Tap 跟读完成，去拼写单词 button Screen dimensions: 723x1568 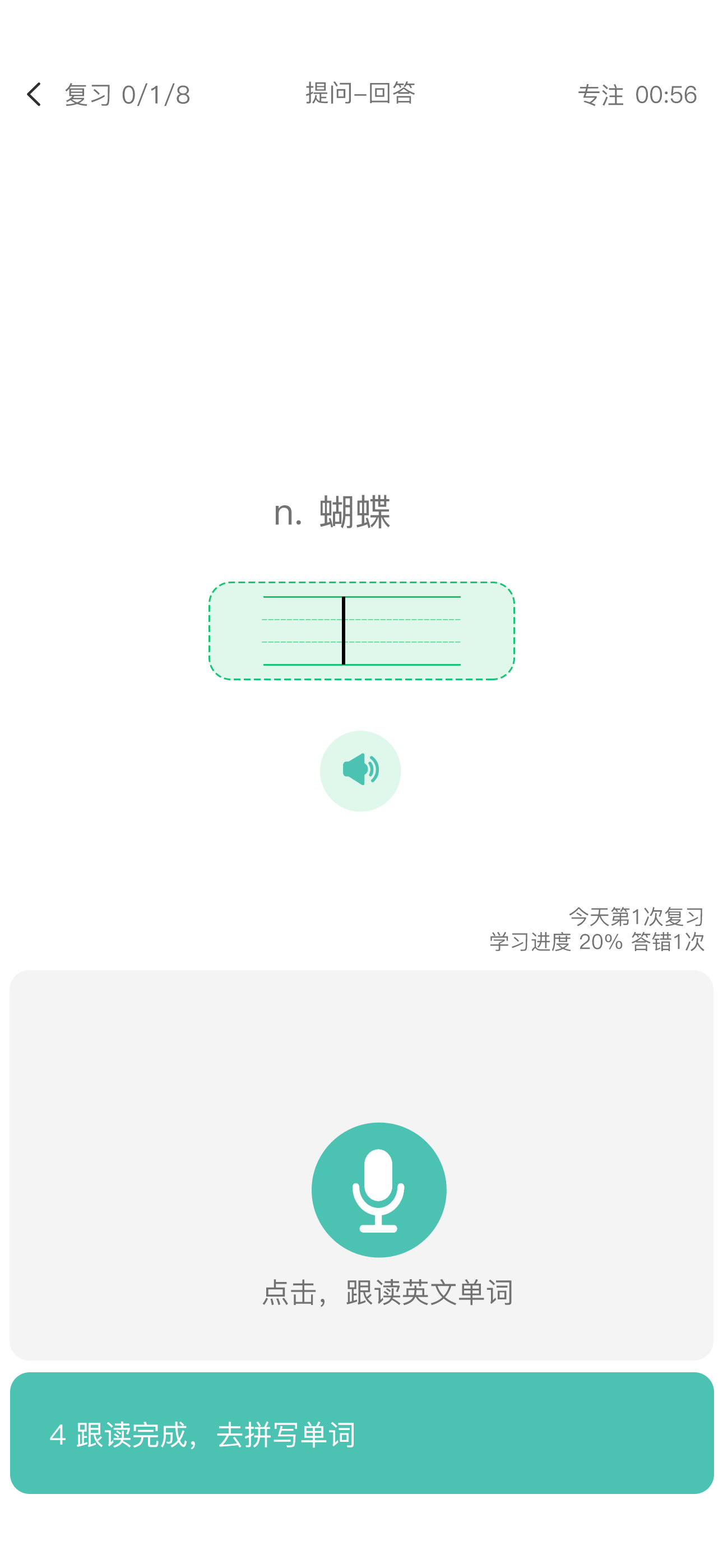(361, 1433)
